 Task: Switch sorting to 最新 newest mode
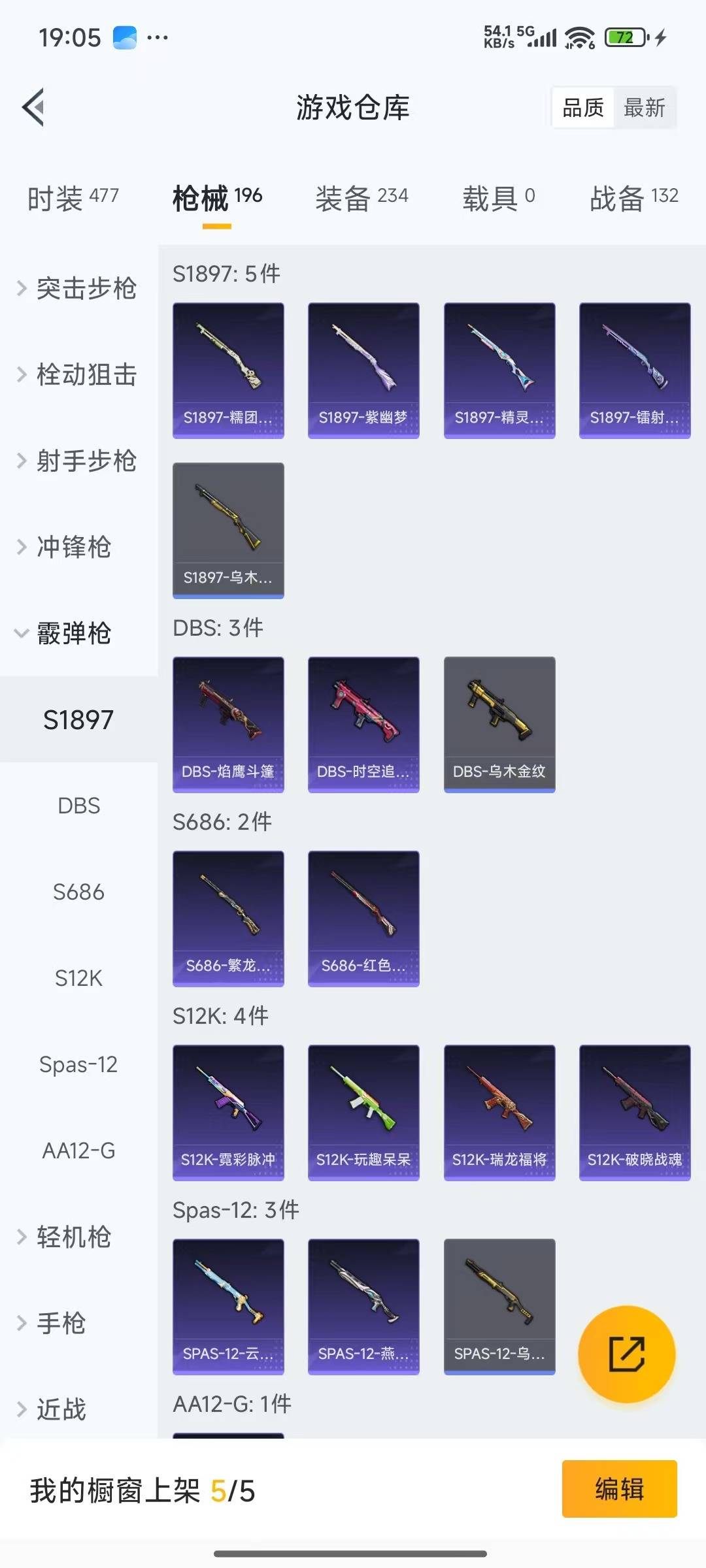tap(644, 107)
